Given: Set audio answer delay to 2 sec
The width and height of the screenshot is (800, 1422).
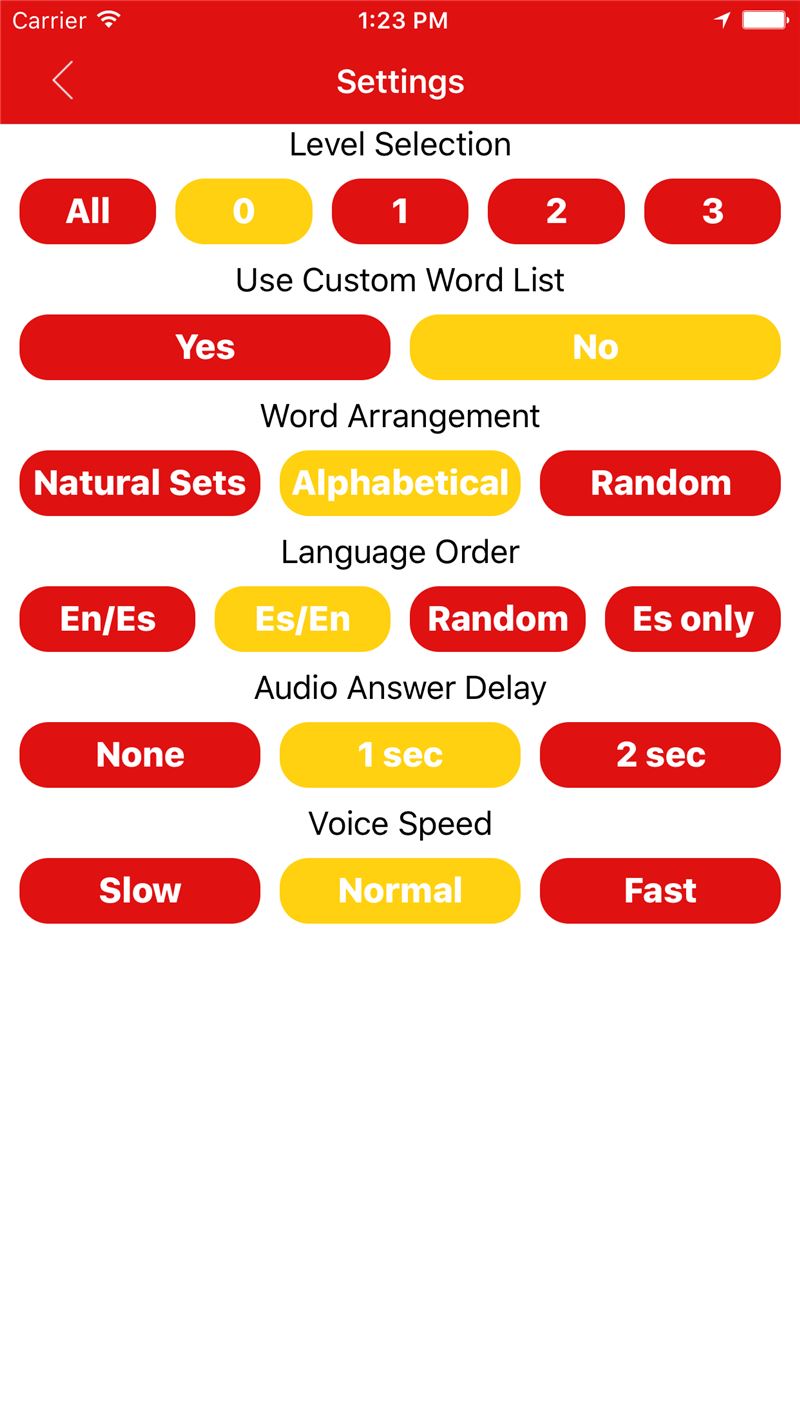Looking at the screenshot, I should (660, 755).
